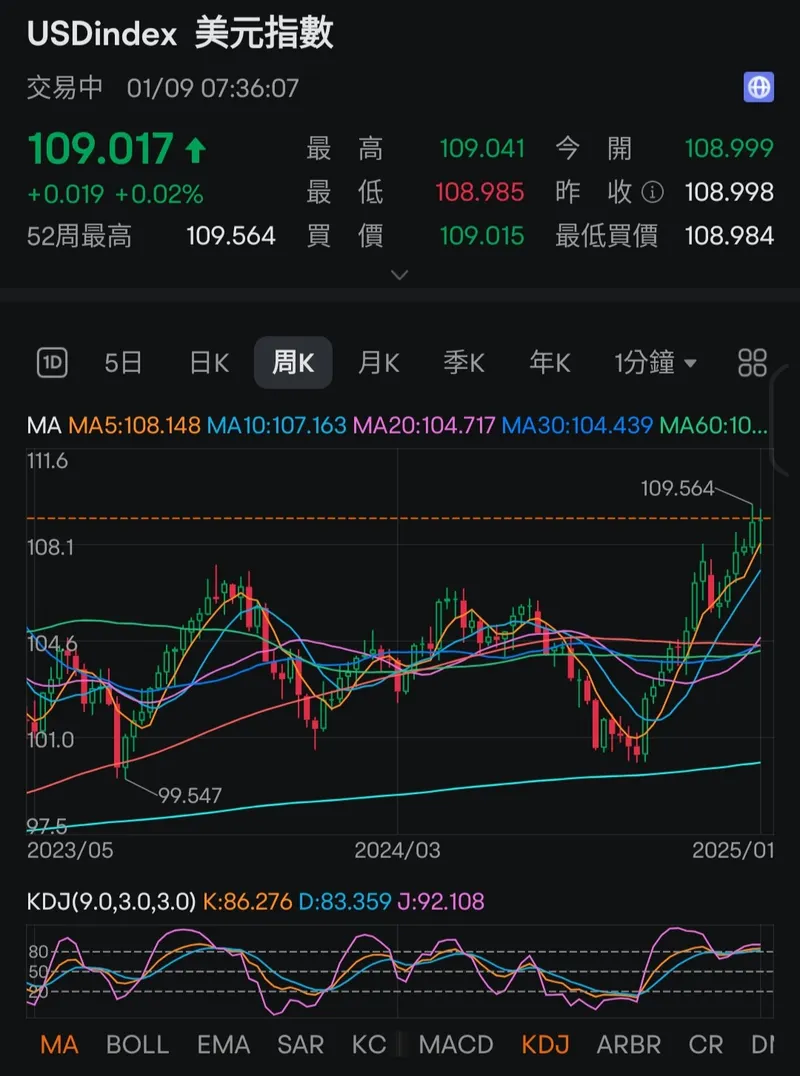Expand the quote details chevron

(399, 274)
